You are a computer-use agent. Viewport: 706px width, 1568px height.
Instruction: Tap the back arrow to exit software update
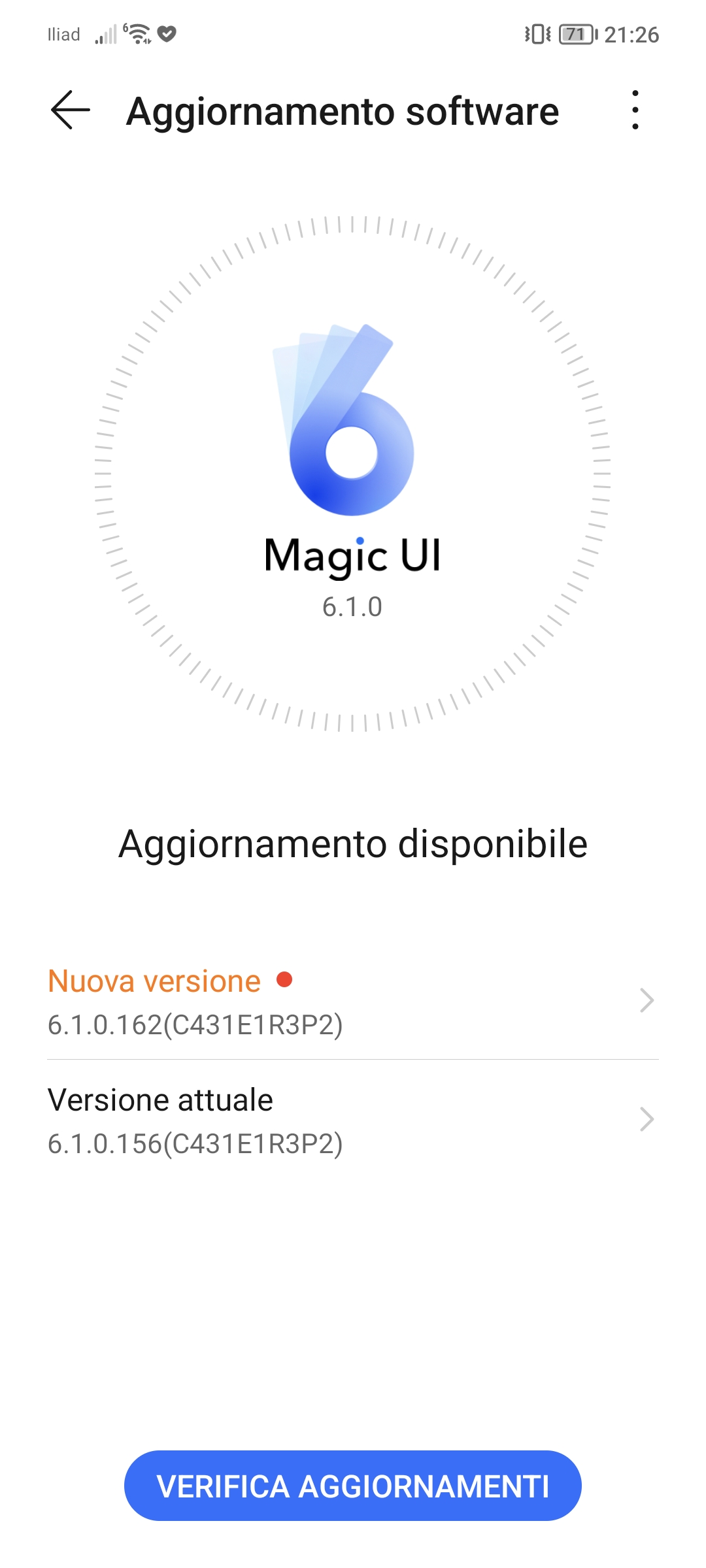[x=70, y=111]
